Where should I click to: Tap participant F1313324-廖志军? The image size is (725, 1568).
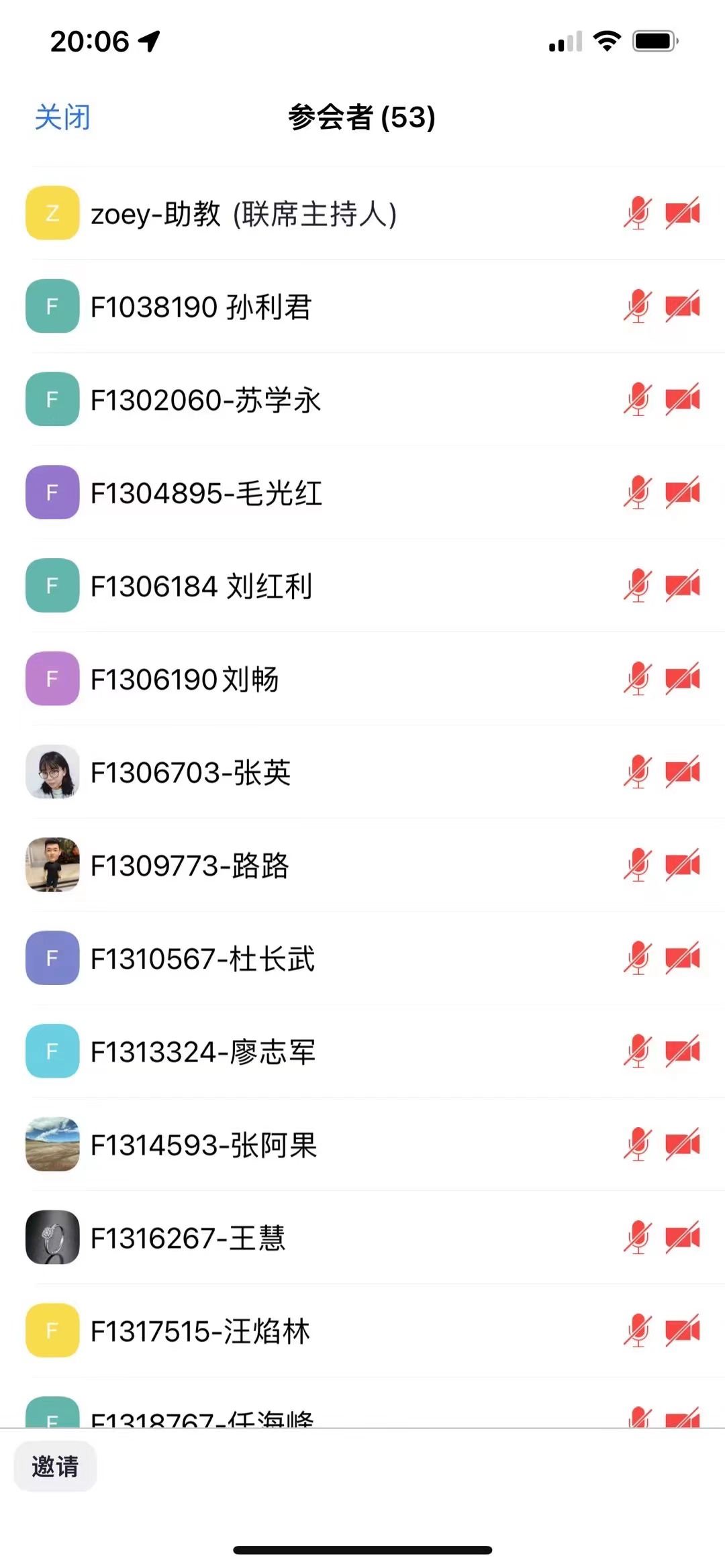(x=203, y=1052)
